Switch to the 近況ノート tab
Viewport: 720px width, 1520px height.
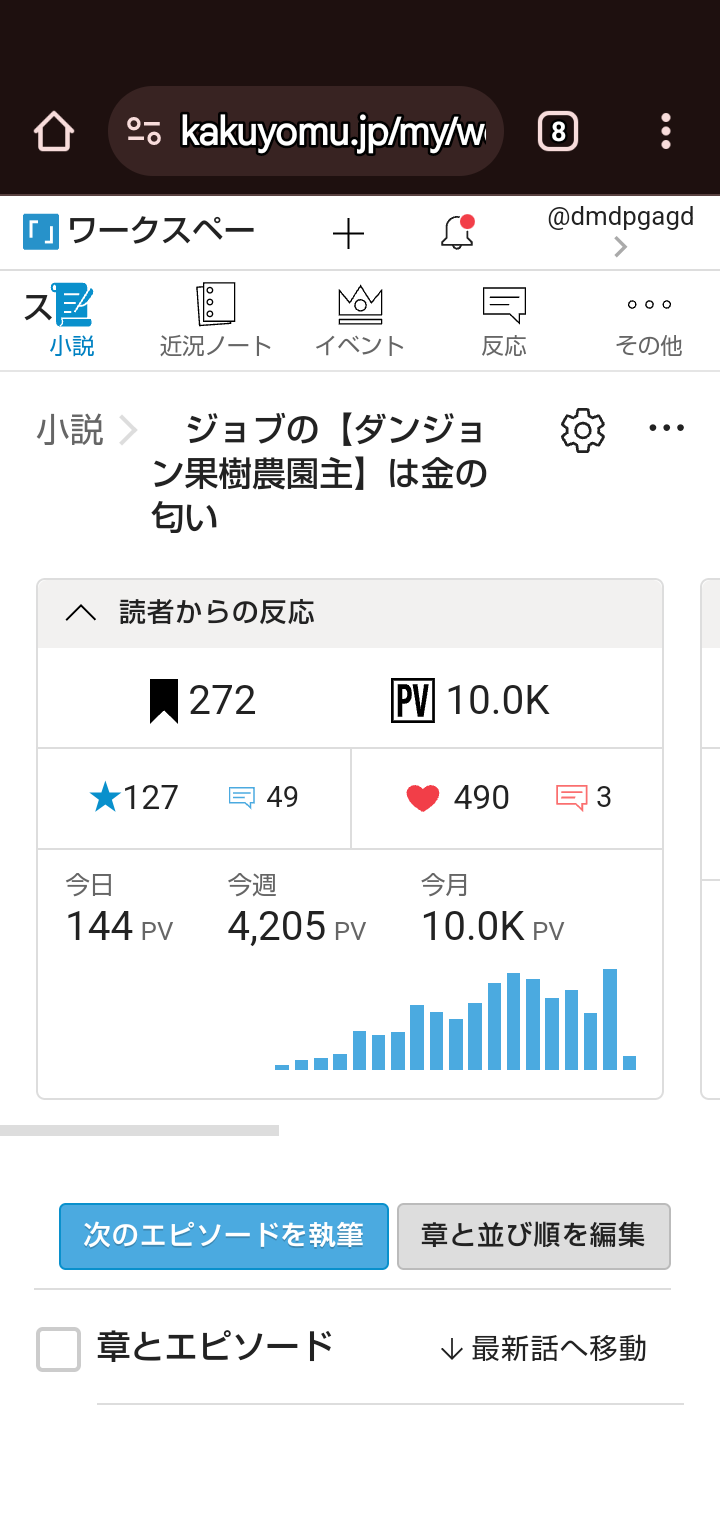pyautogui.click(x=216, y=321)
